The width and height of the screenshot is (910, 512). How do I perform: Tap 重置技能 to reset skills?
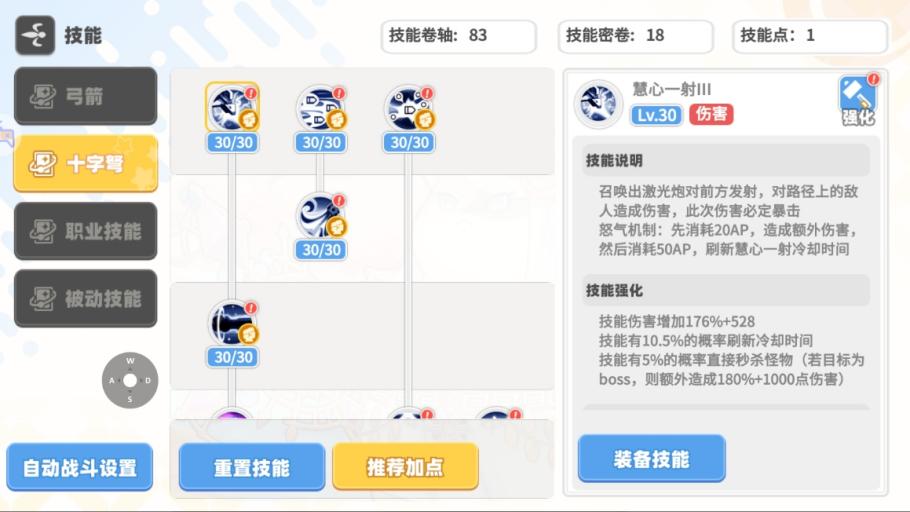click(x=252, y=467)
